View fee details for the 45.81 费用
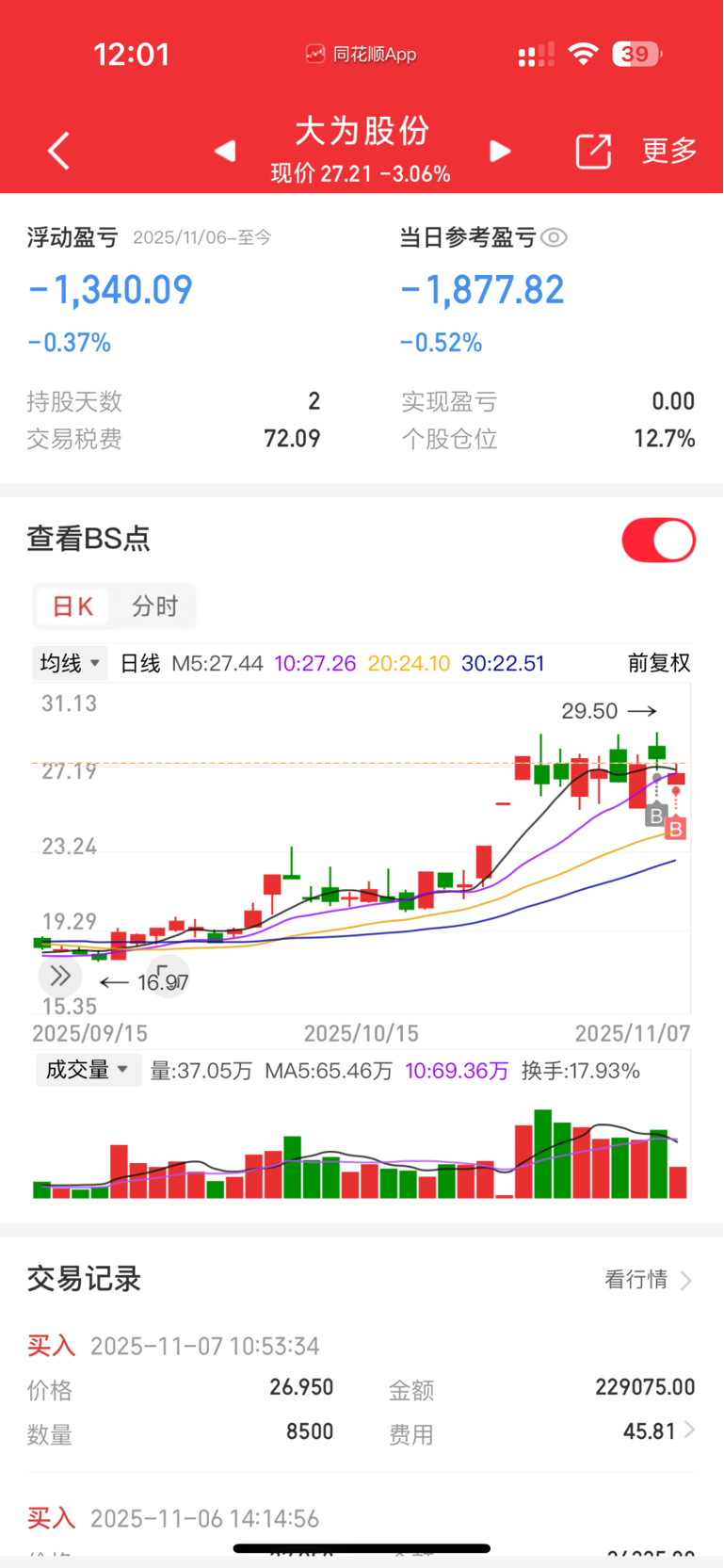724x1568 pixels. (659, 1431)
